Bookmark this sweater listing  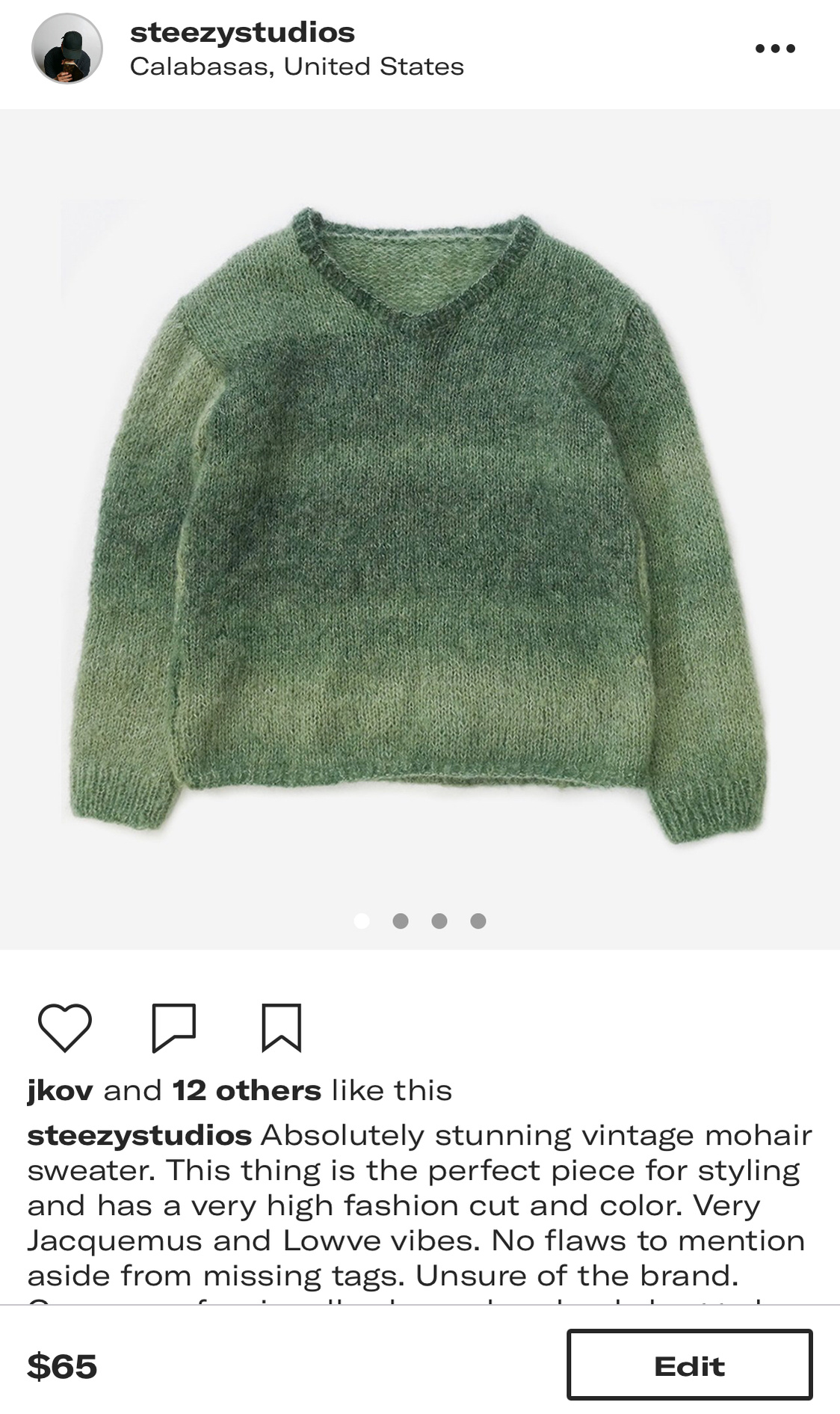281,1027
